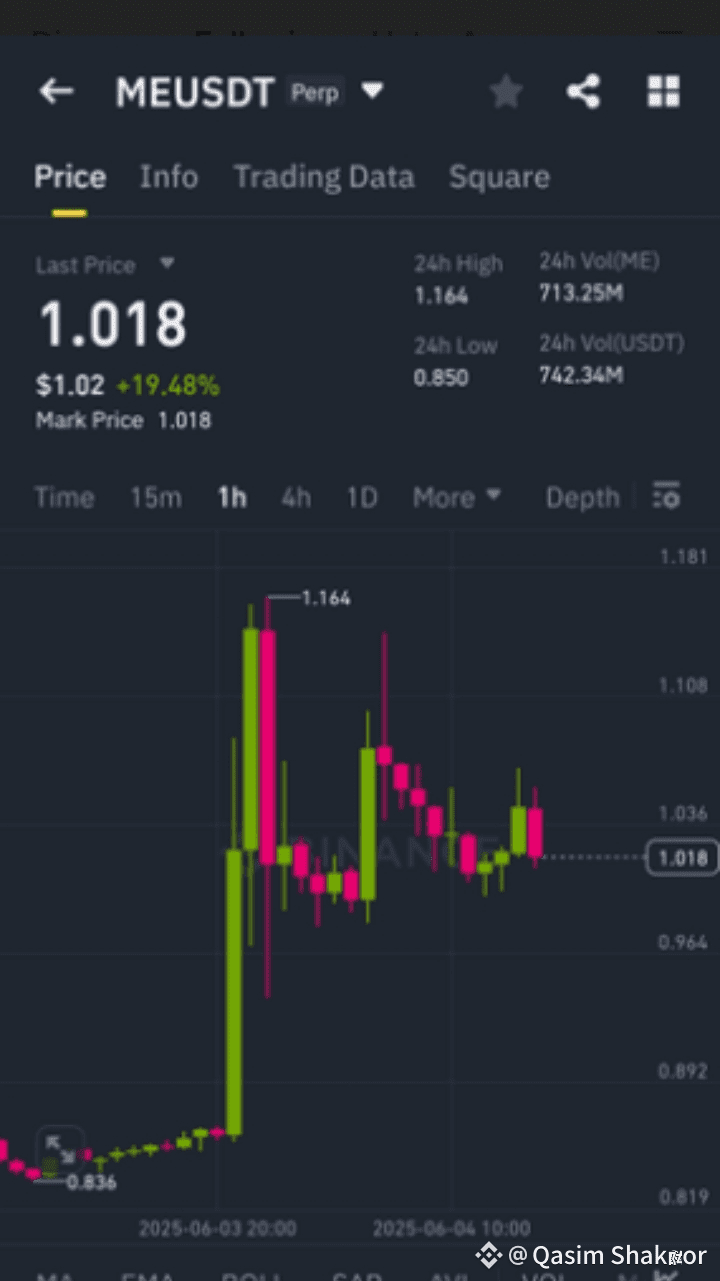720x1281 pixels.
Task: Change chart interval to 15m
Action: pos(155,497)
